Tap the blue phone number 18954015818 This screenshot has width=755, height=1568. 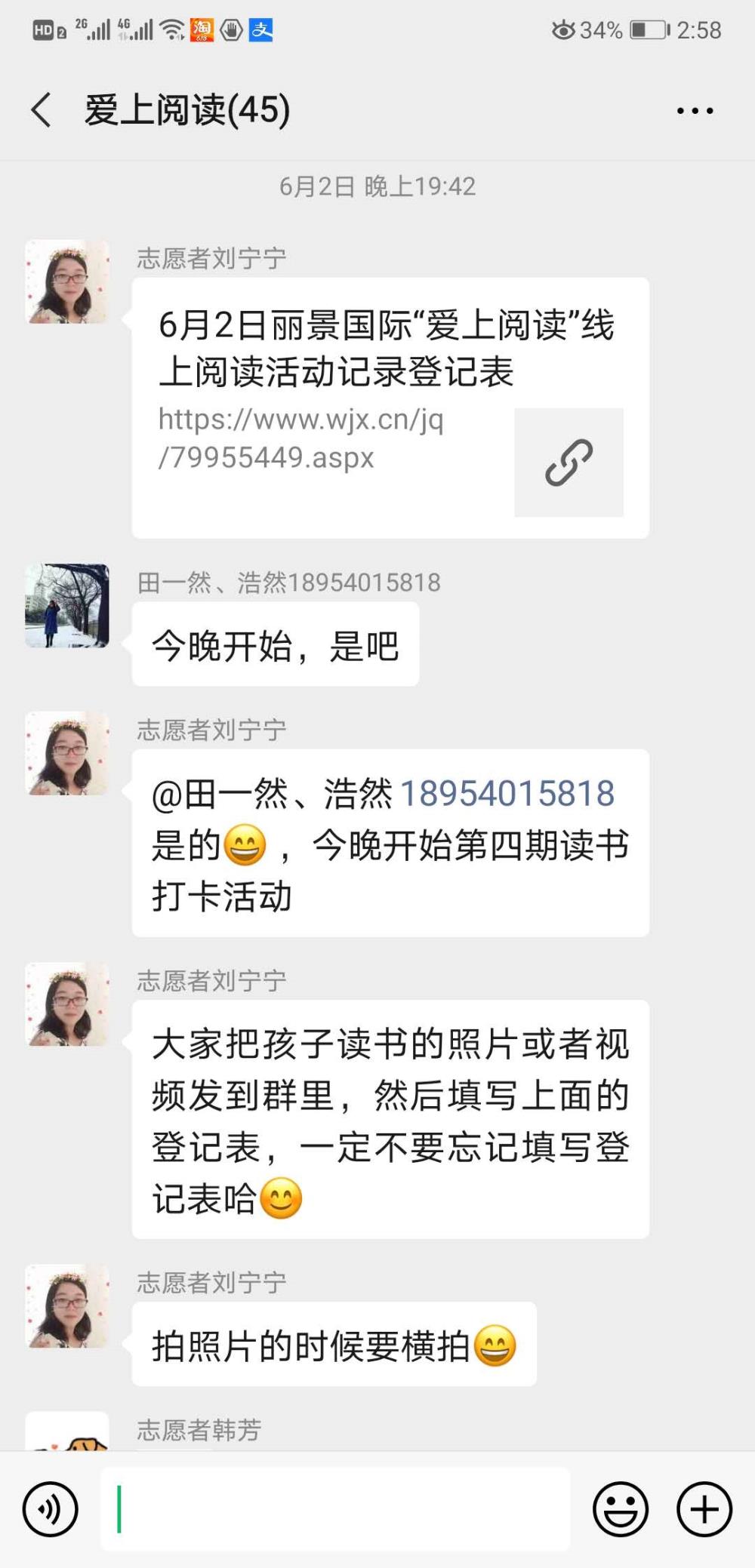[x=507, y=794]
